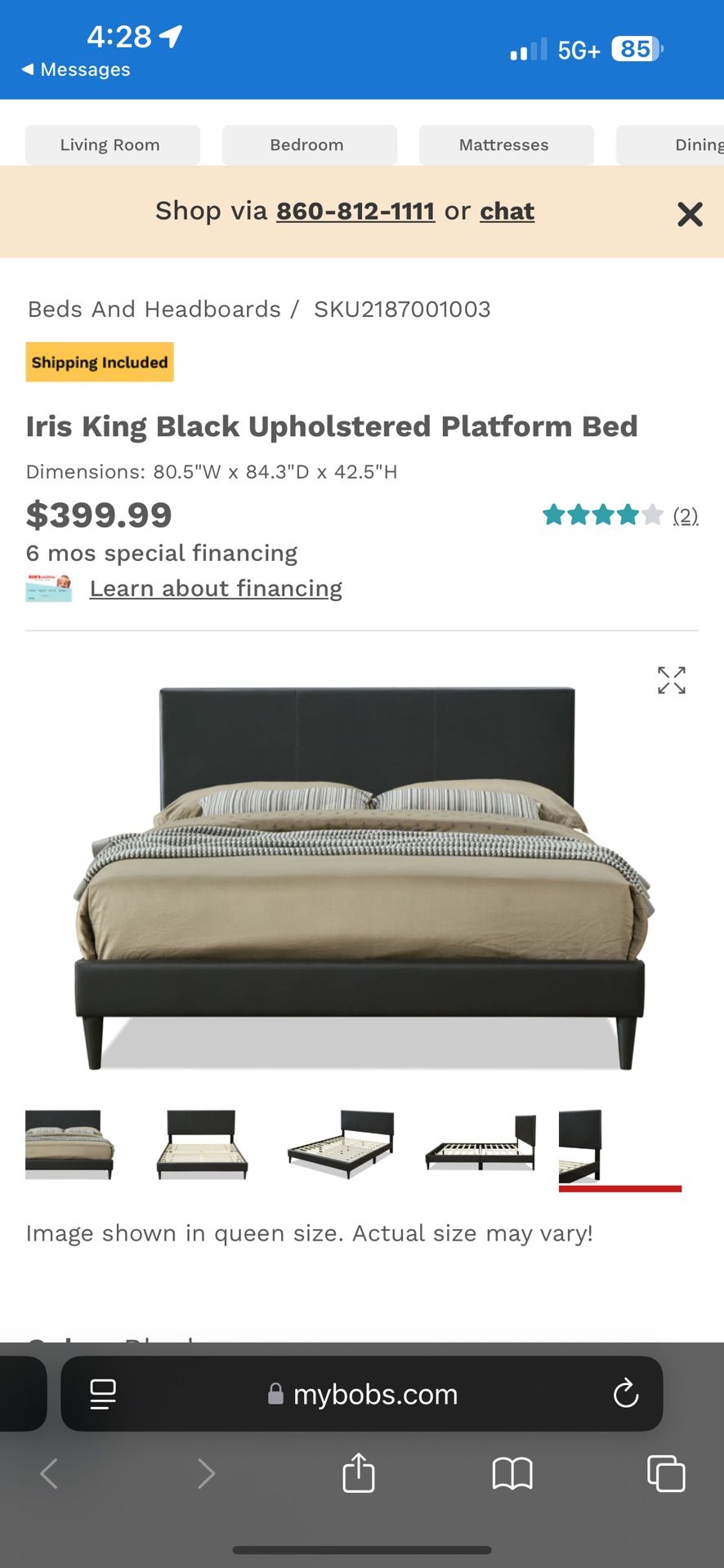Open Safari bookmarks
The height and width of the screenshot is (1568, 724).
click(512, 1474)
